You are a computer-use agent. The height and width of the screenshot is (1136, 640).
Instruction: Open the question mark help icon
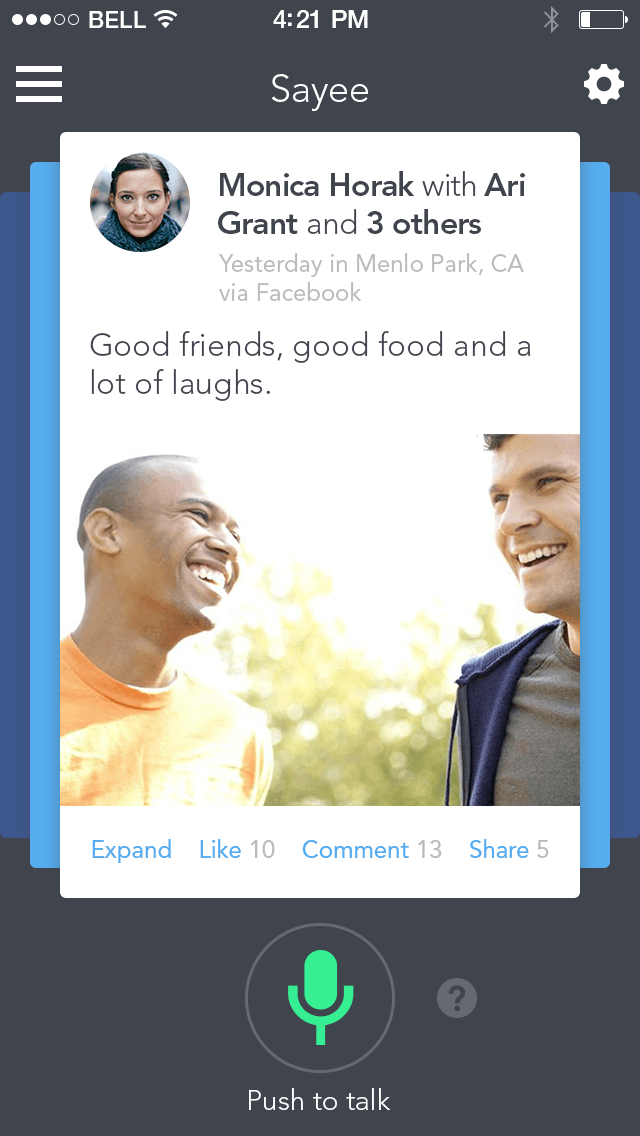457,997
